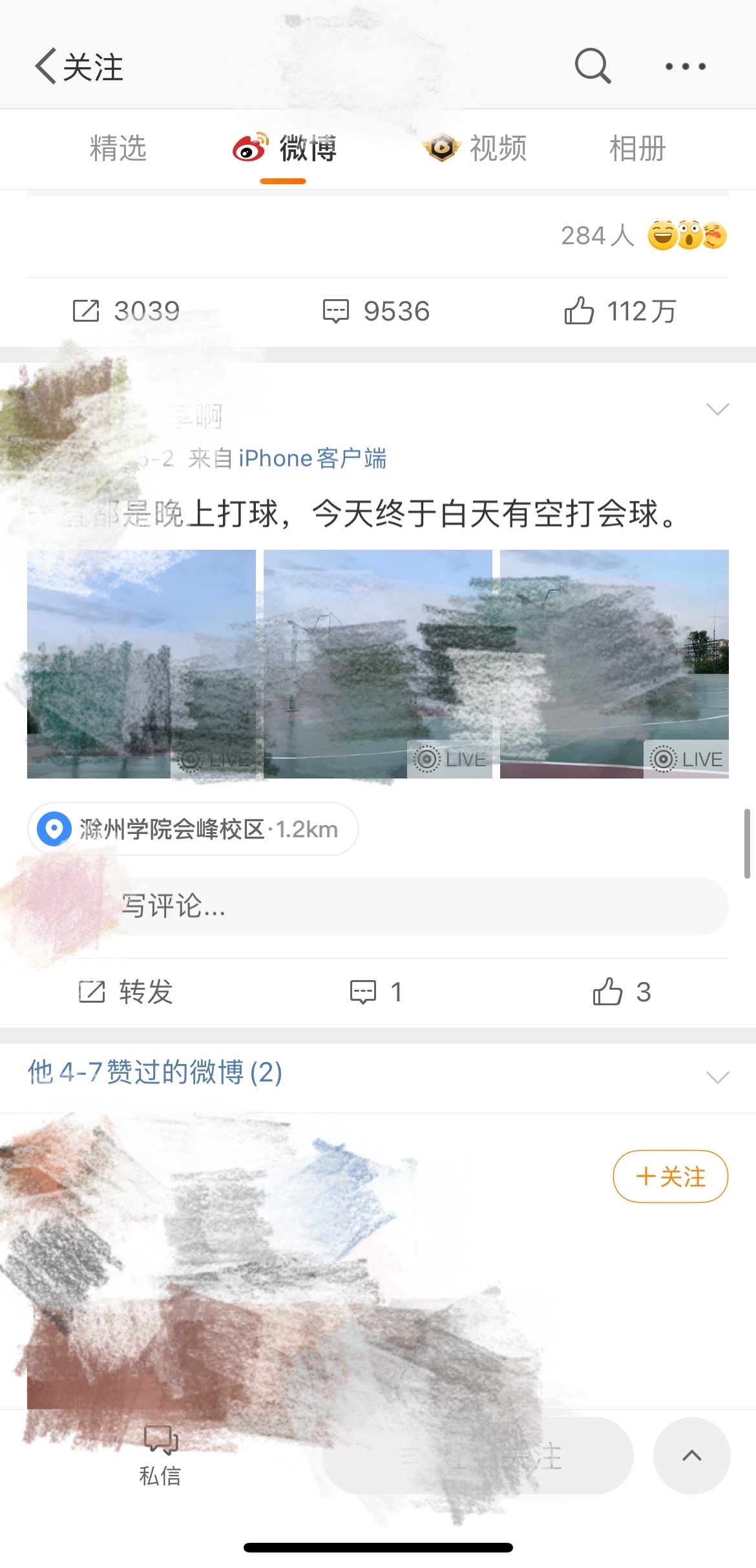Repost the post with 3039 reposts
Viewport: 756px width, 1568px height.
click(x=126, y=311)
